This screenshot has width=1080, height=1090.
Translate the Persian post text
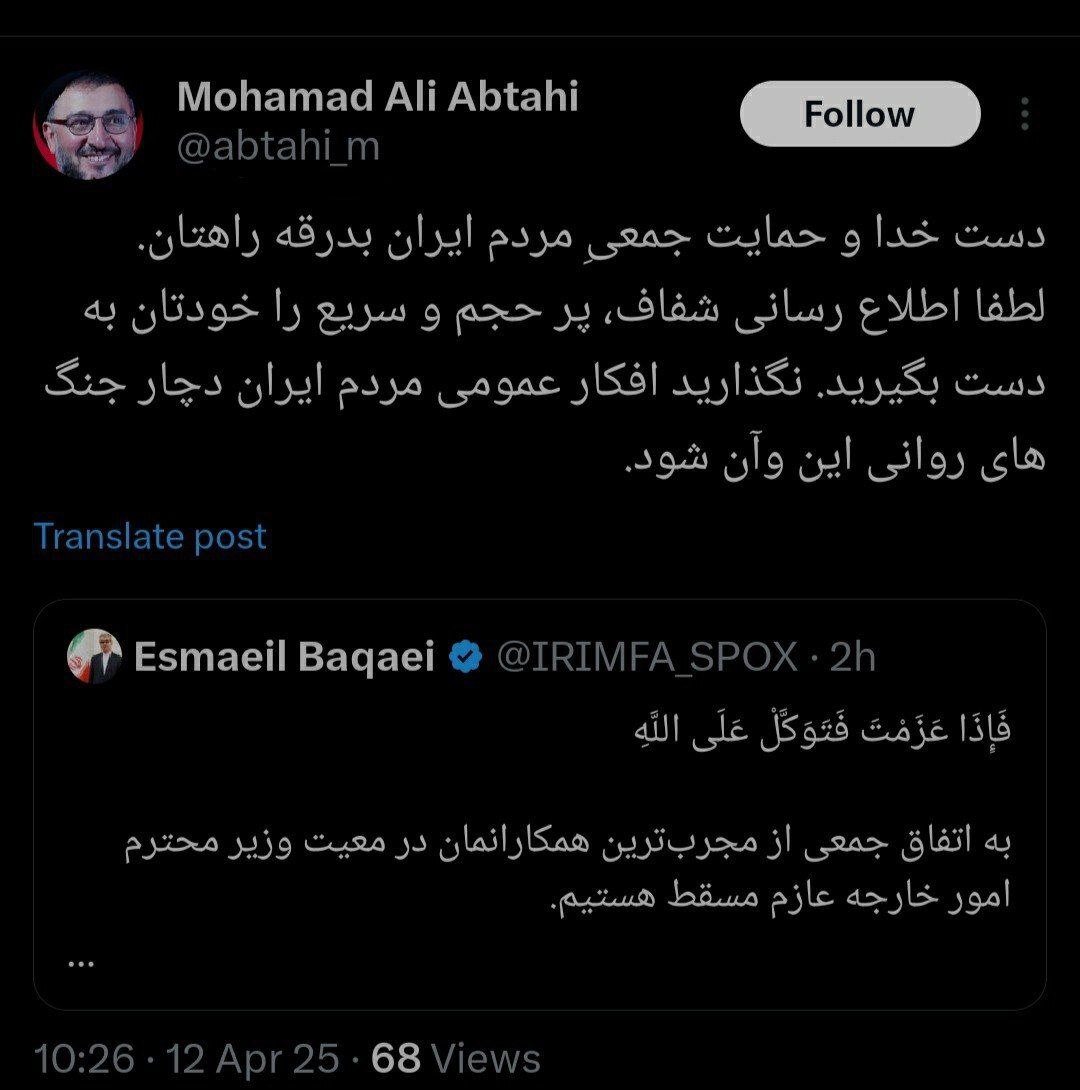[150, 537]
